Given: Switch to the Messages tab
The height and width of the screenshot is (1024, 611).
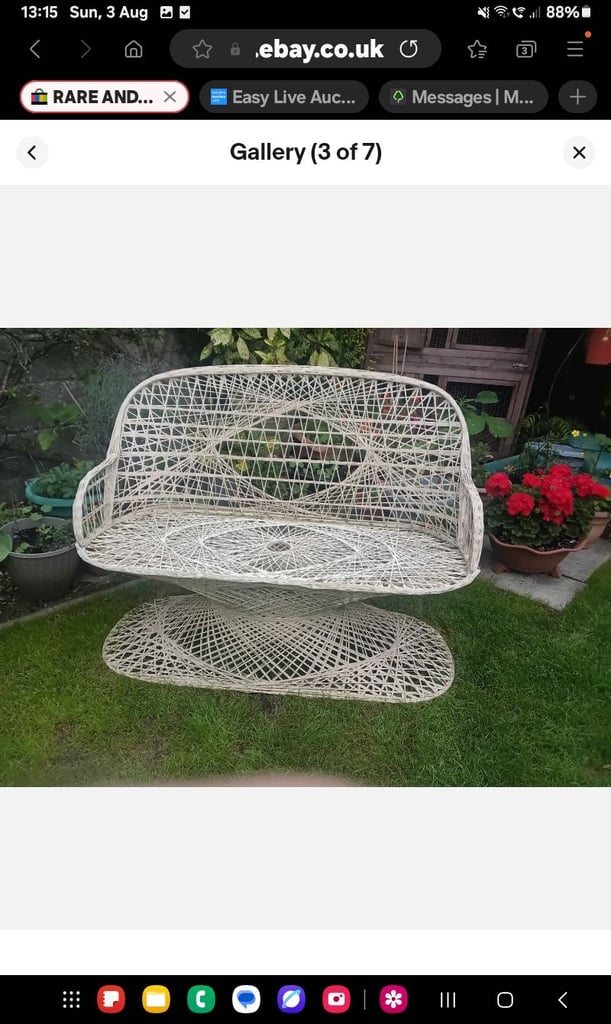Looking at the screenshot, I should coord(463,97).
